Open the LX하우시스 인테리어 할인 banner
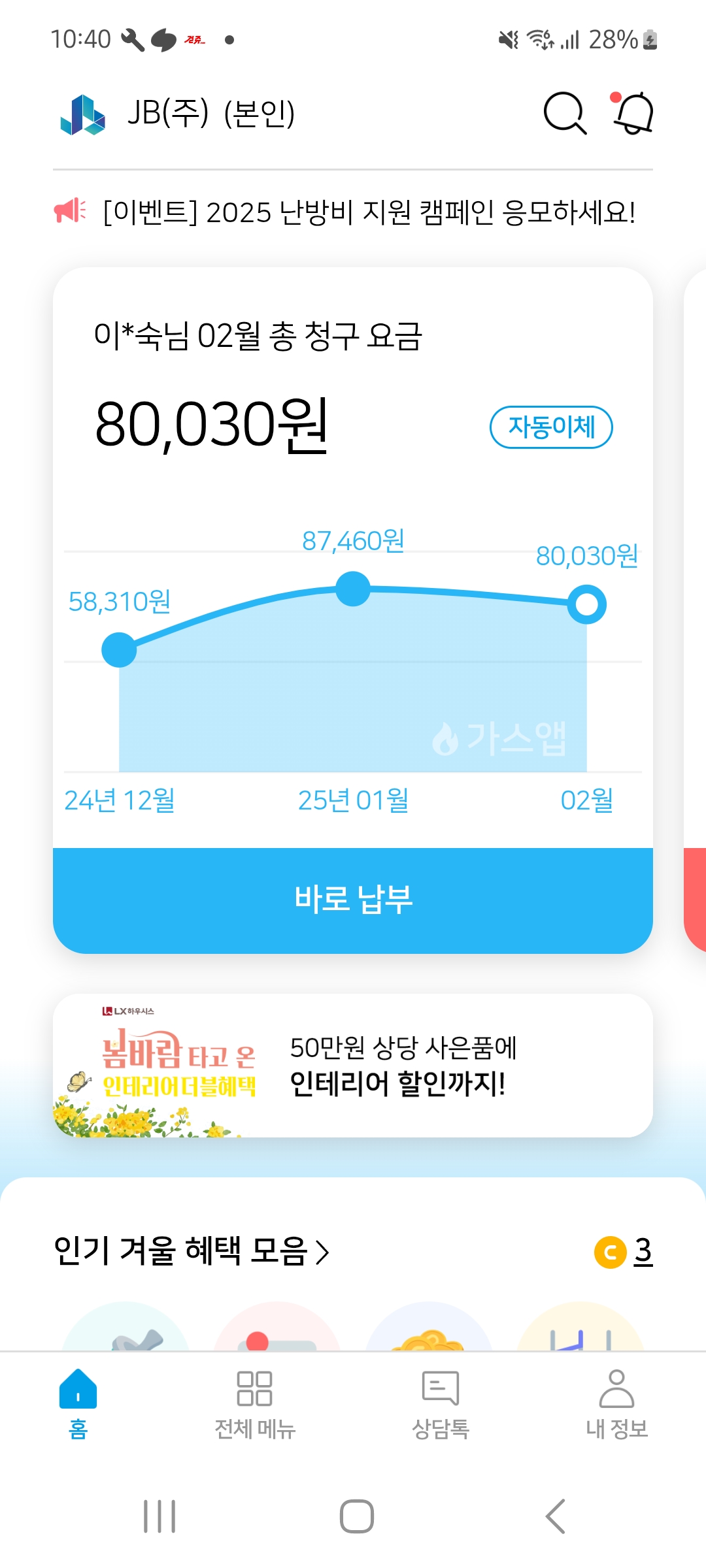This screenshot has width=706, height=1568. coord(353,1066)
